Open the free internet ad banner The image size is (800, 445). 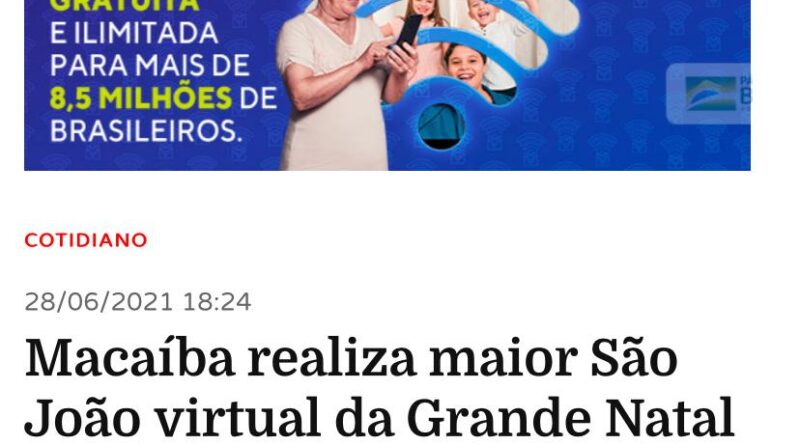[x=387, y=85]
